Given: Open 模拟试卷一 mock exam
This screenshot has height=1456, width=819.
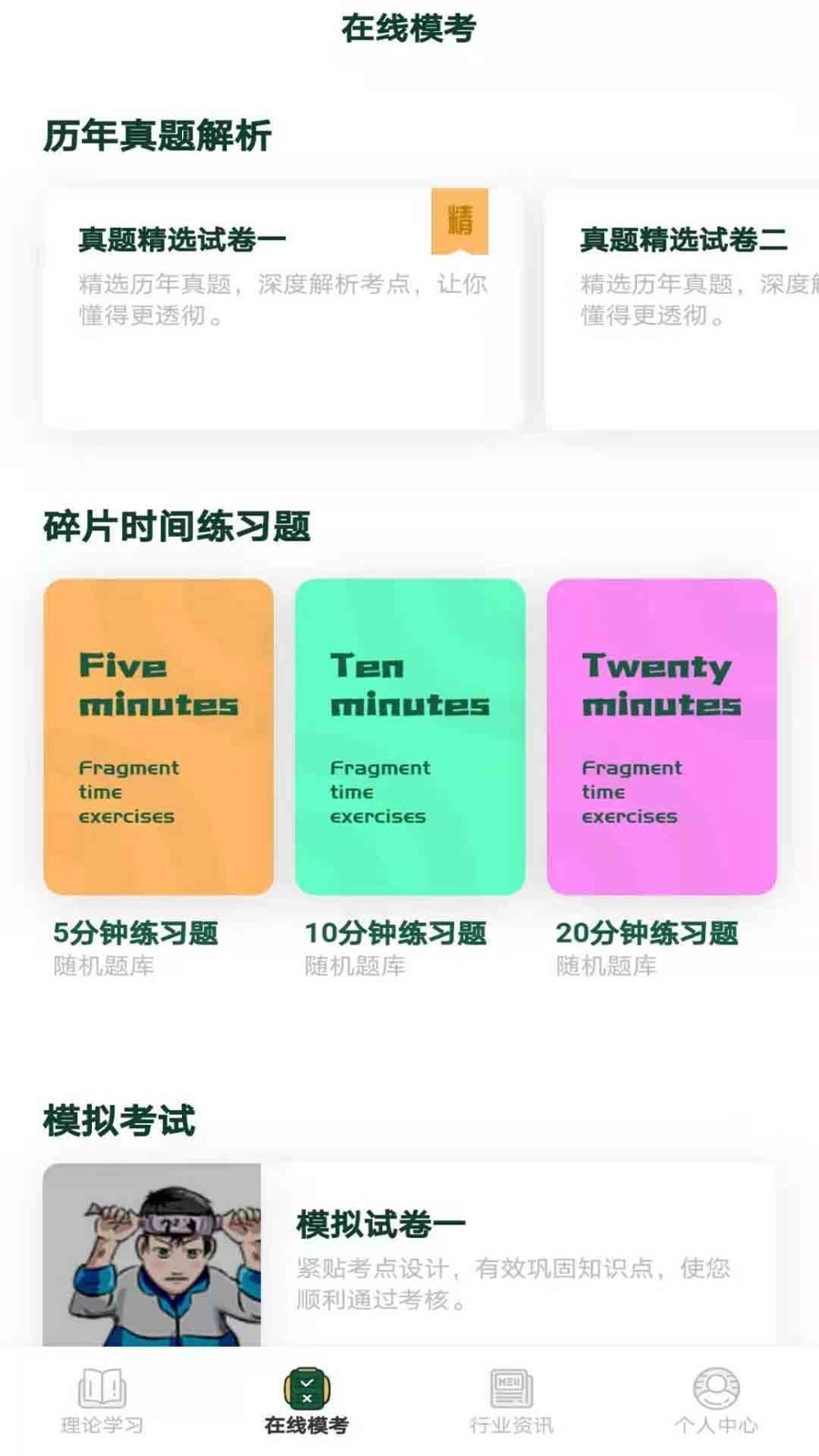Looking at the screenshot, I should [382, 1222].
